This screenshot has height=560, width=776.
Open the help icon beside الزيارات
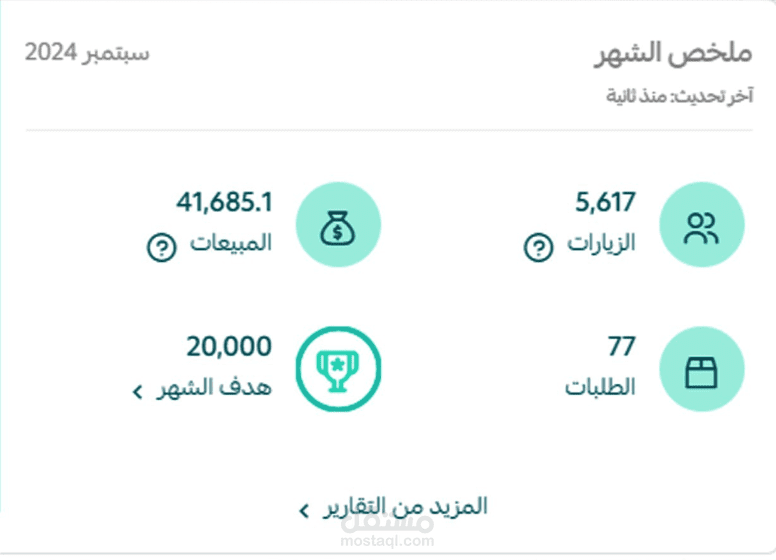click(538, 247)
